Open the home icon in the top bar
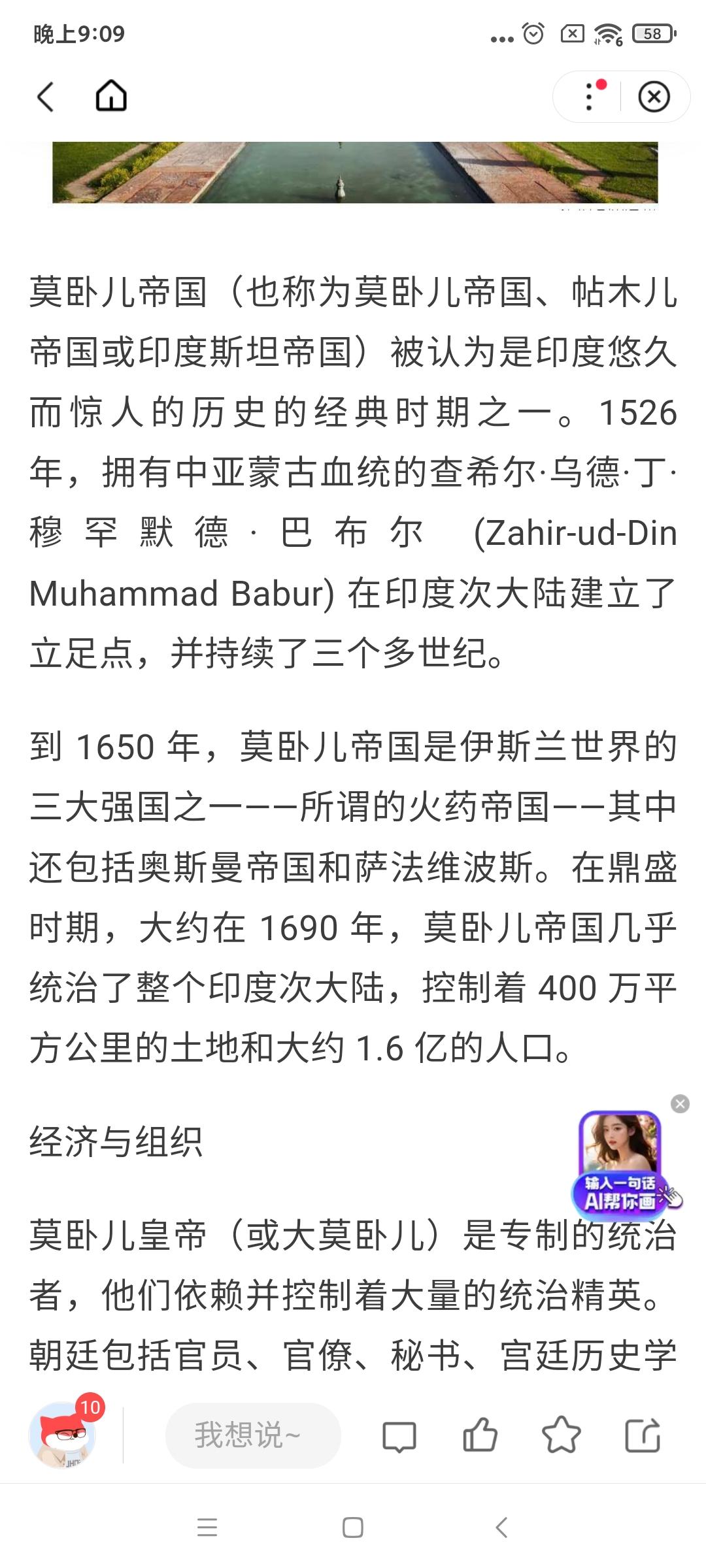The width and height of the screenshot is (706, 1568). click(x=111, y=97)
